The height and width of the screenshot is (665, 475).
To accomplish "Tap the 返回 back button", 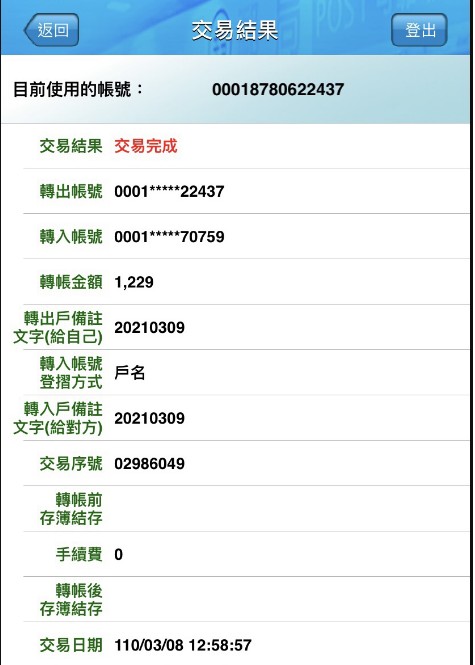I will (52, 30).
